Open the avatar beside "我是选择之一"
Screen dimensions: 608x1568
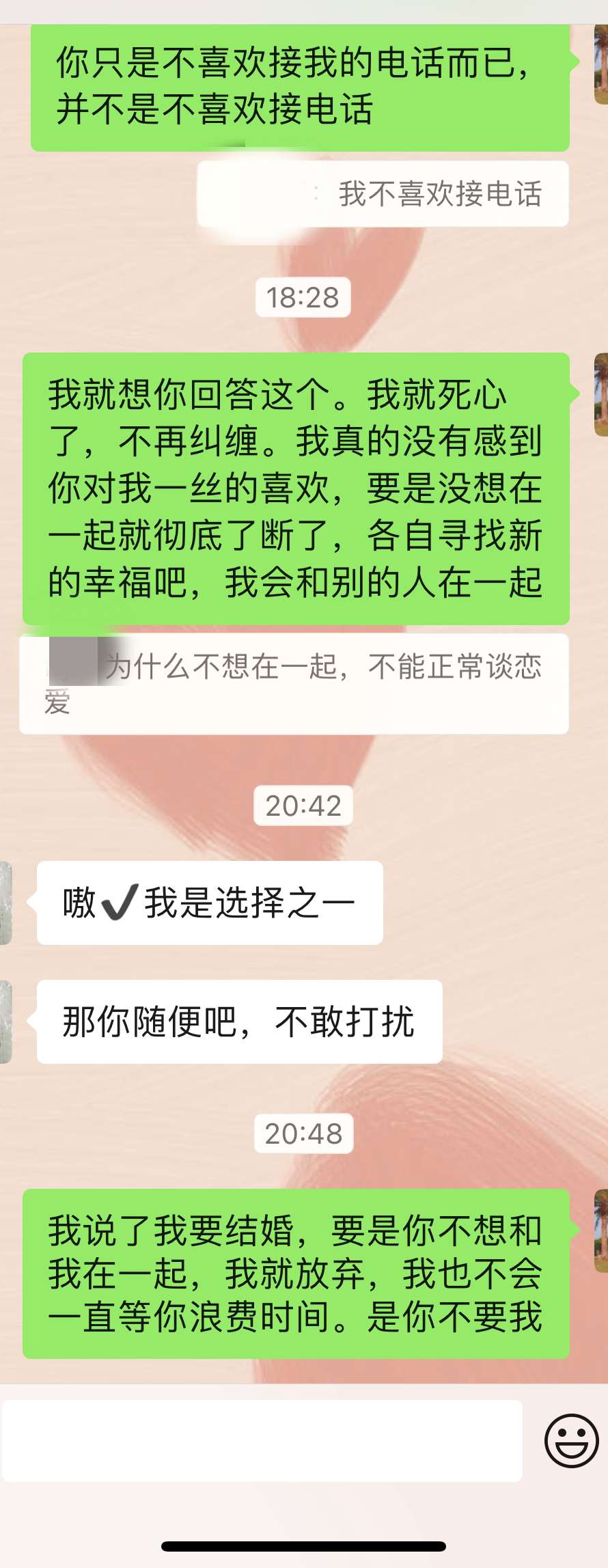[5, 903]
